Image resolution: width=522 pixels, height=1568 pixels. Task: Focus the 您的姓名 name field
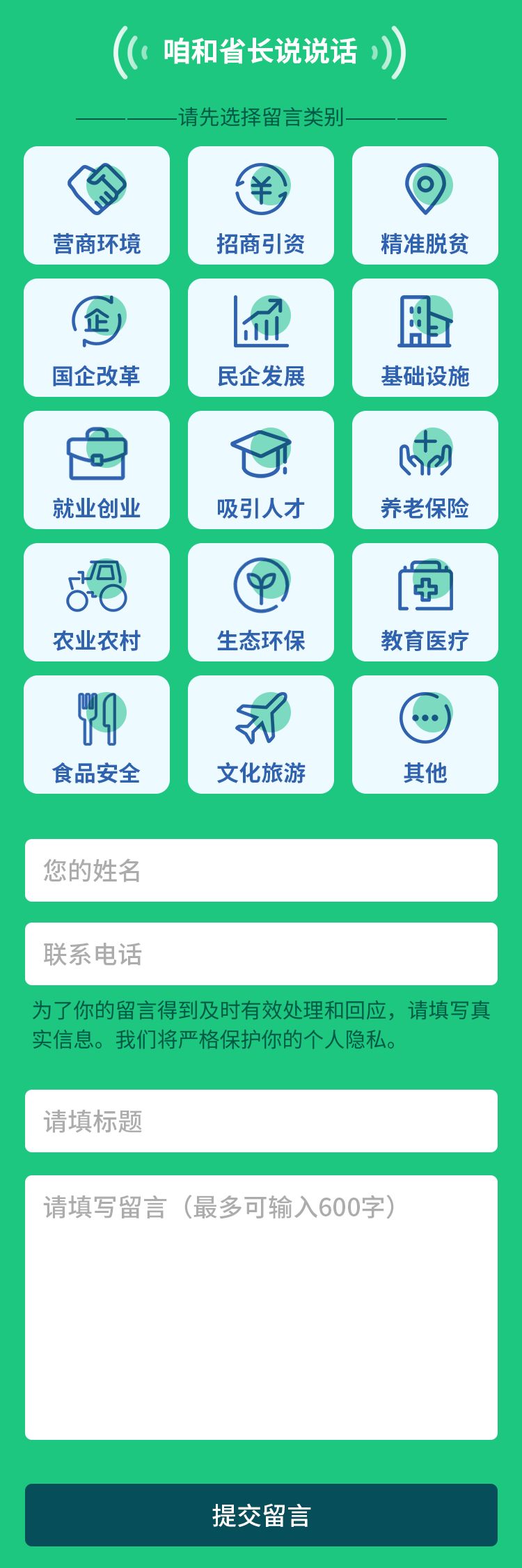coord(261,870)
